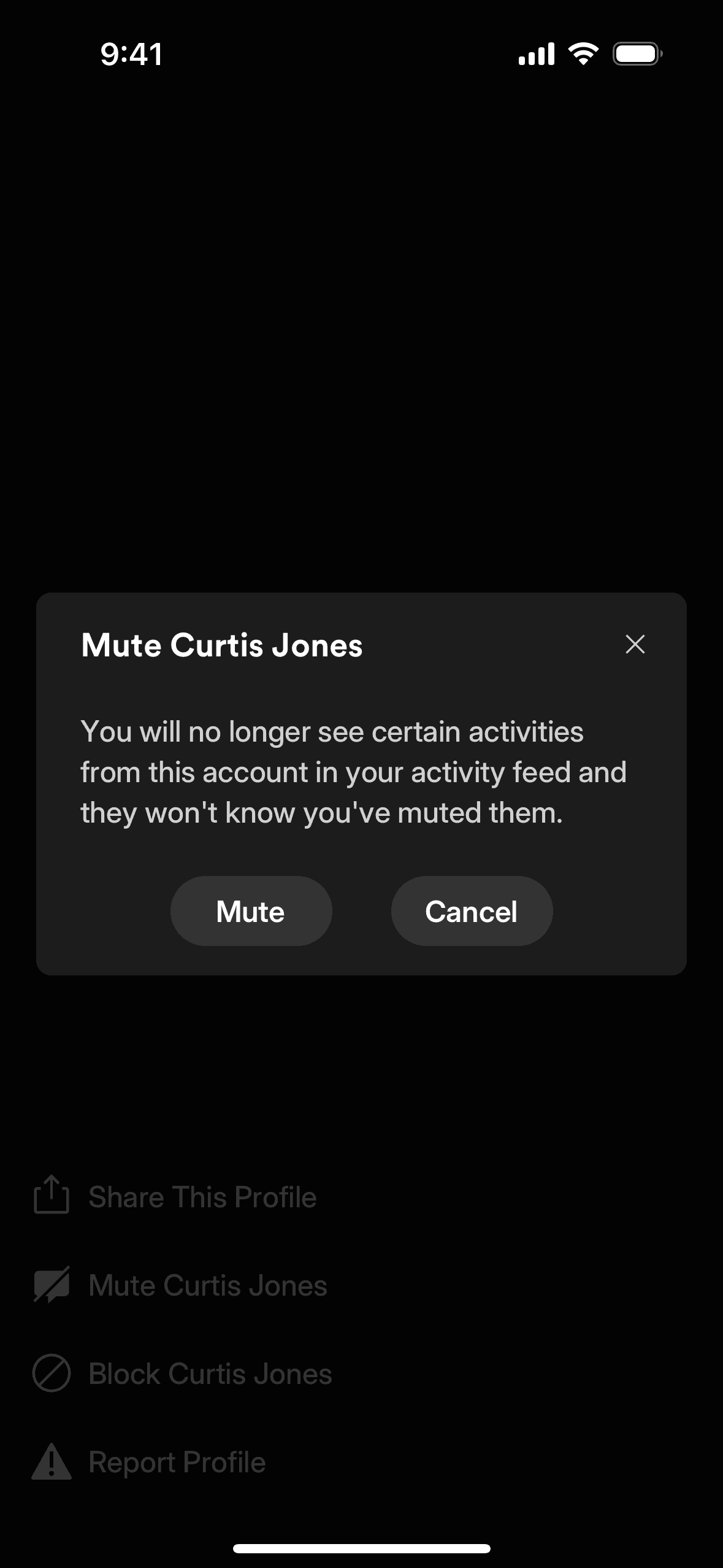Cancel the mute dialog

click(x=472, y=911)
